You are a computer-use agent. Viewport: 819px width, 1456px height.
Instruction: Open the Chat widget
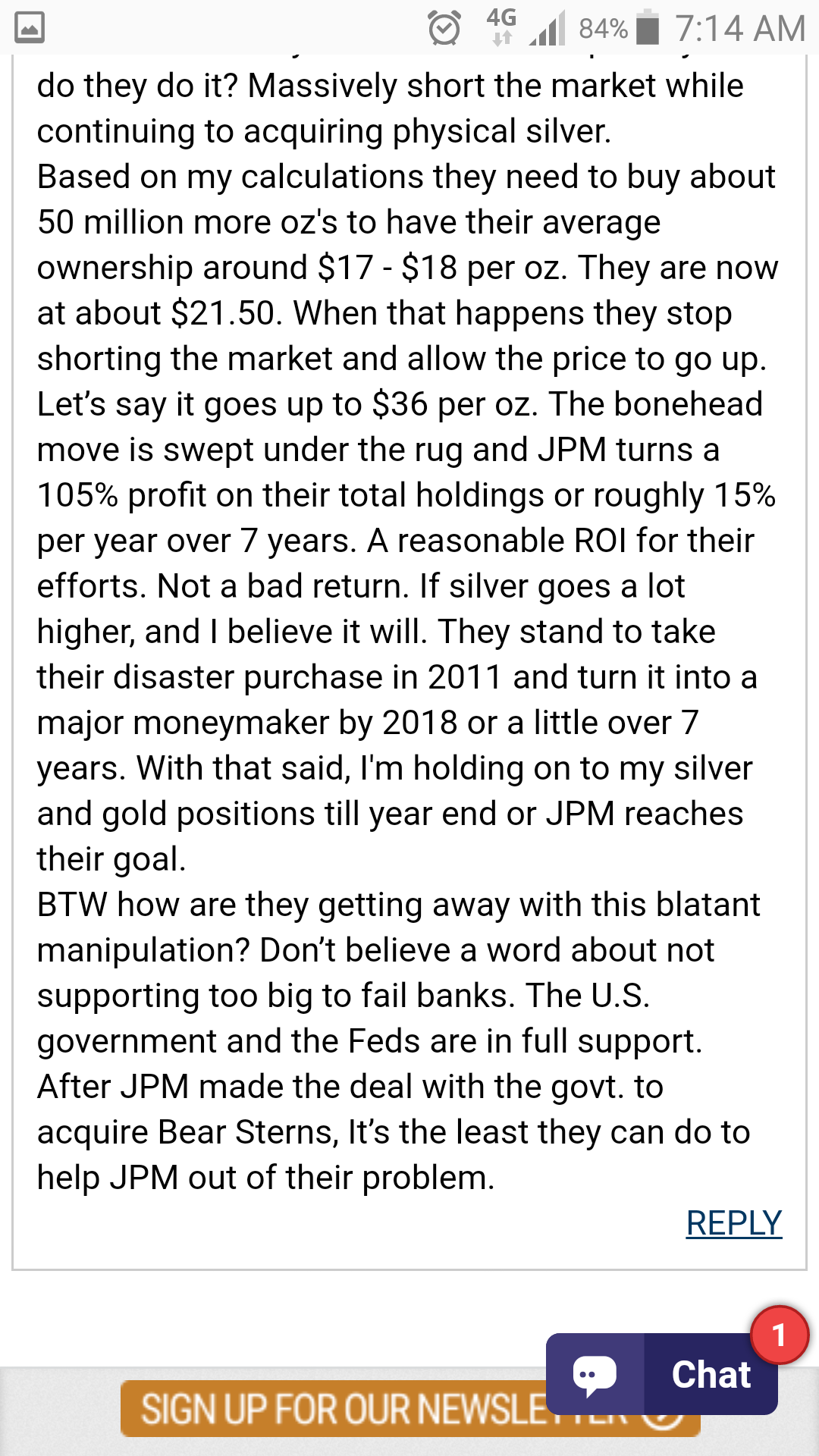pos(662,1373)
